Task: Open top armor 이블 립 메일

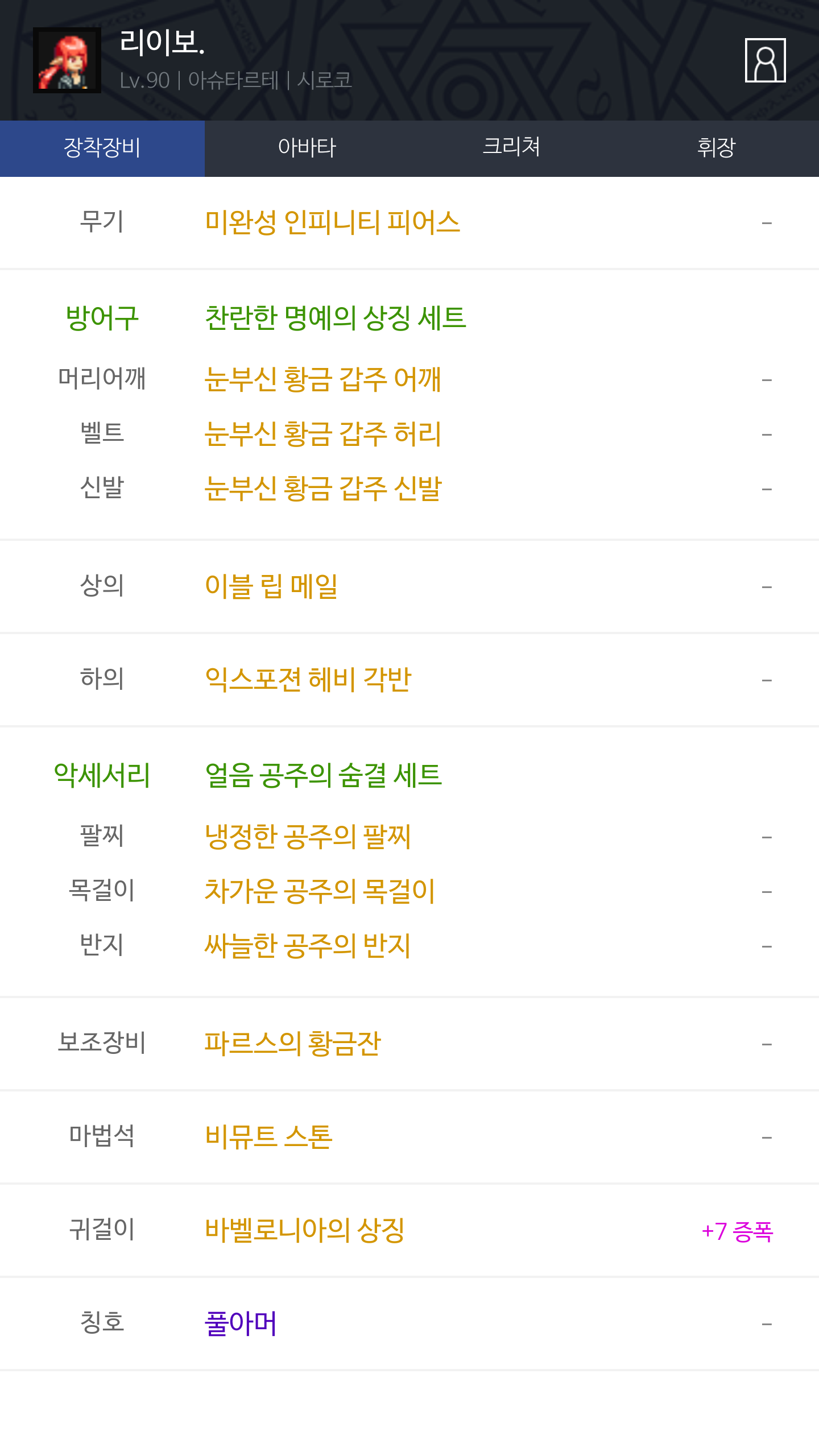Action: (271, 586)
